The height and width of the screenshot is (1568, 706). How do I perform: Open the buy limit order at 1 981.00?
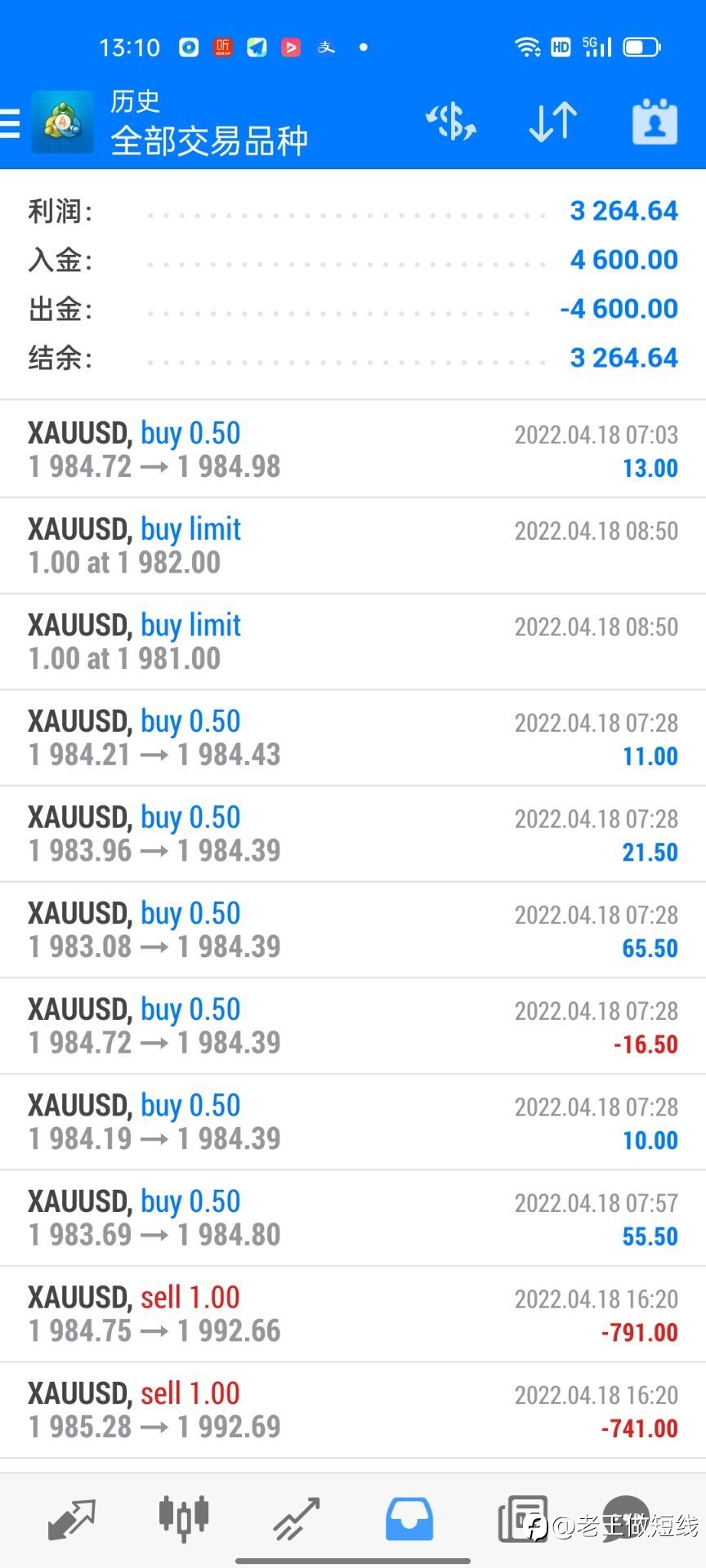353,642
